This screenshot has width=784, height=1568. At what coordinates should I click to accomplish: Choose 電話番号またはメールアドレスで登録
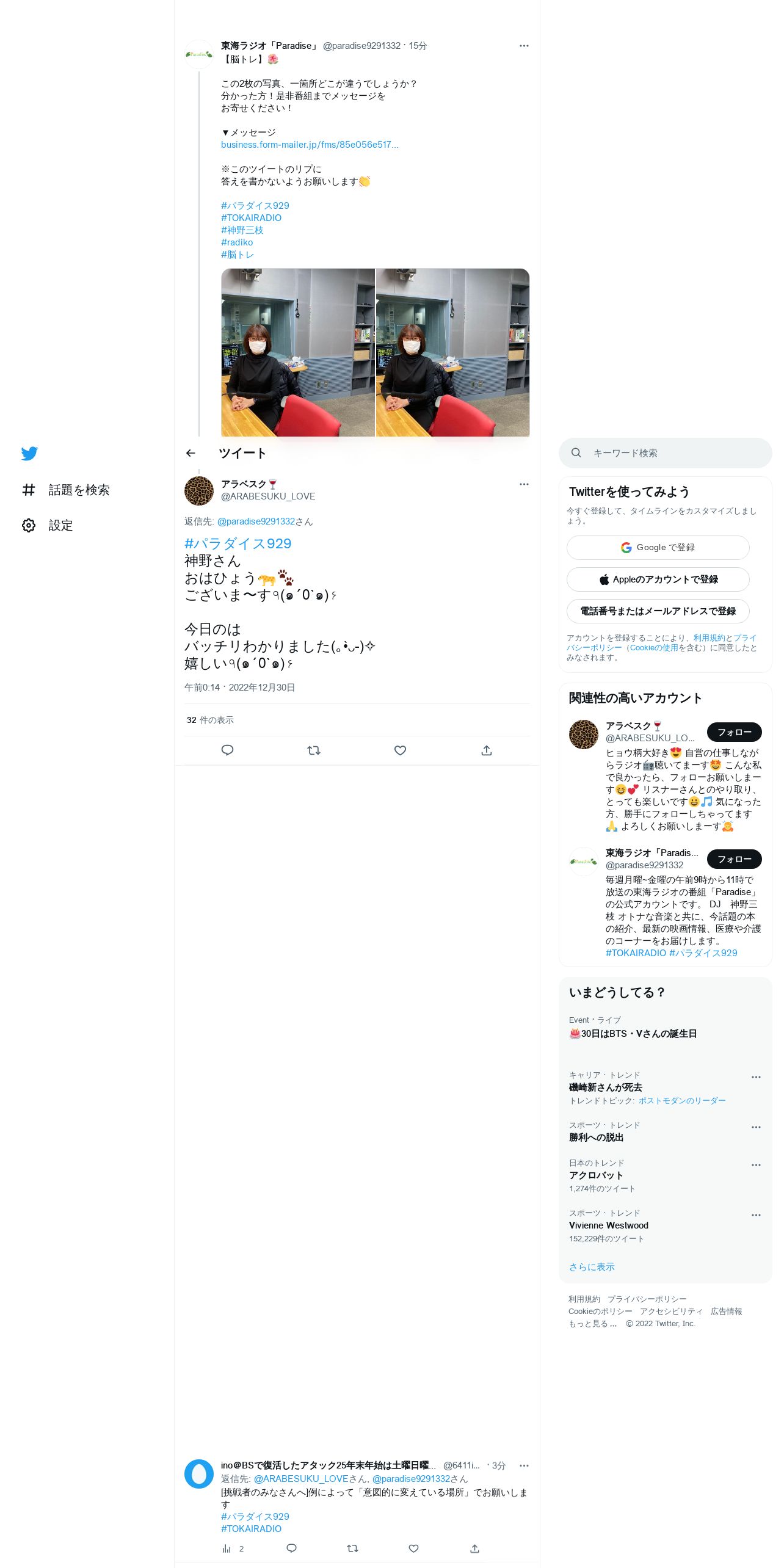tap(658, 611)
